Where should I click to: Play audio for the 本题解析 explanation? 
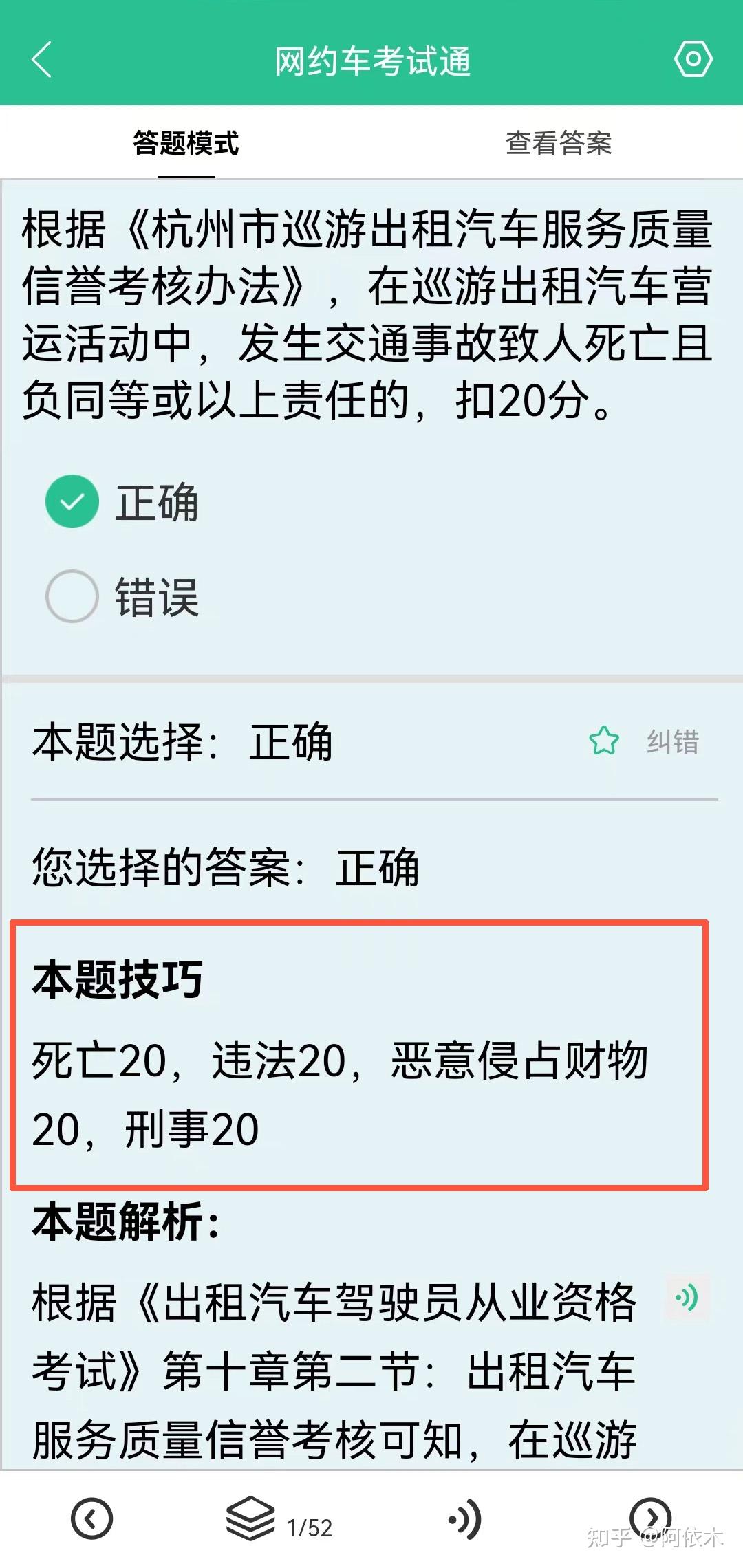tap(687, 1298)
